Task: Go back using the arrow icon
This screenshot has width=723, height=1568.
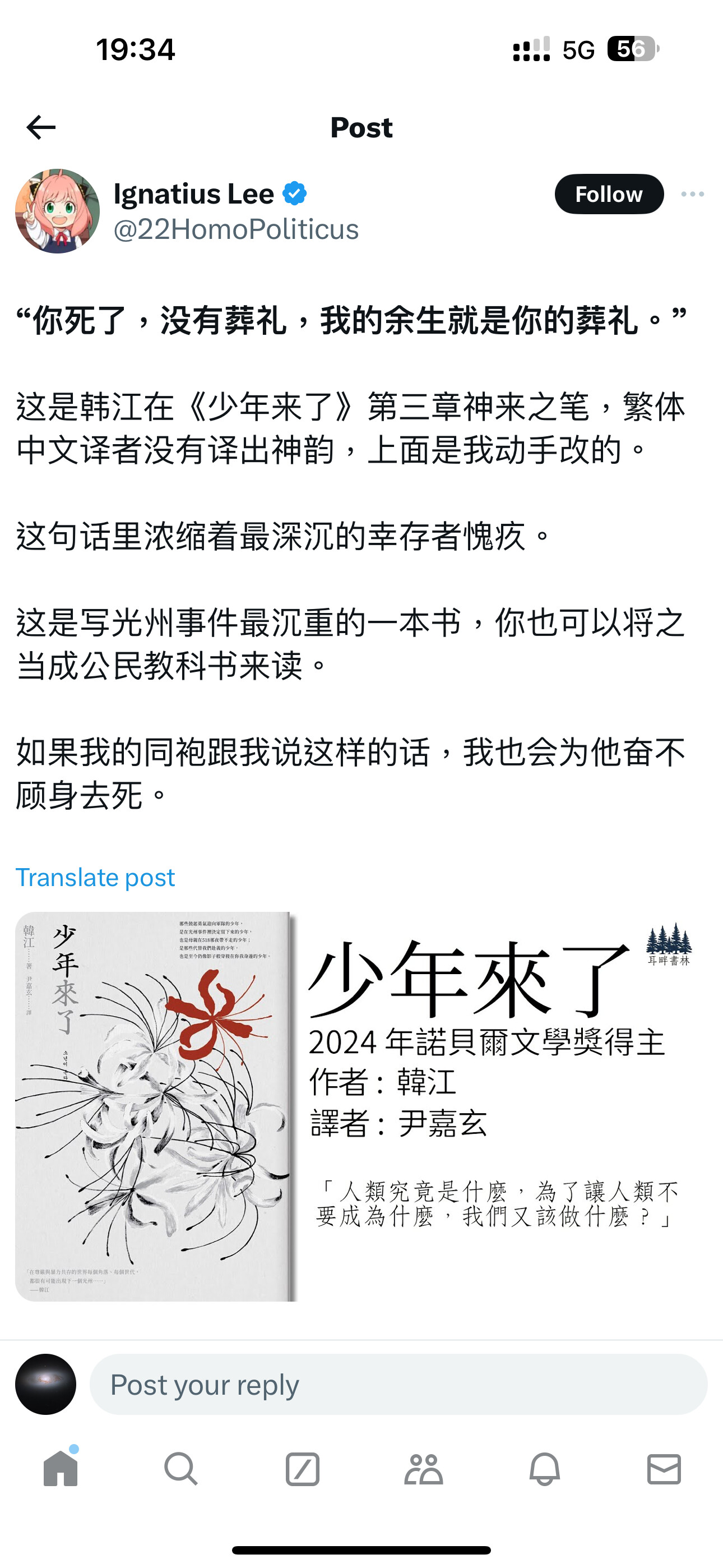Action: [41, 127]
